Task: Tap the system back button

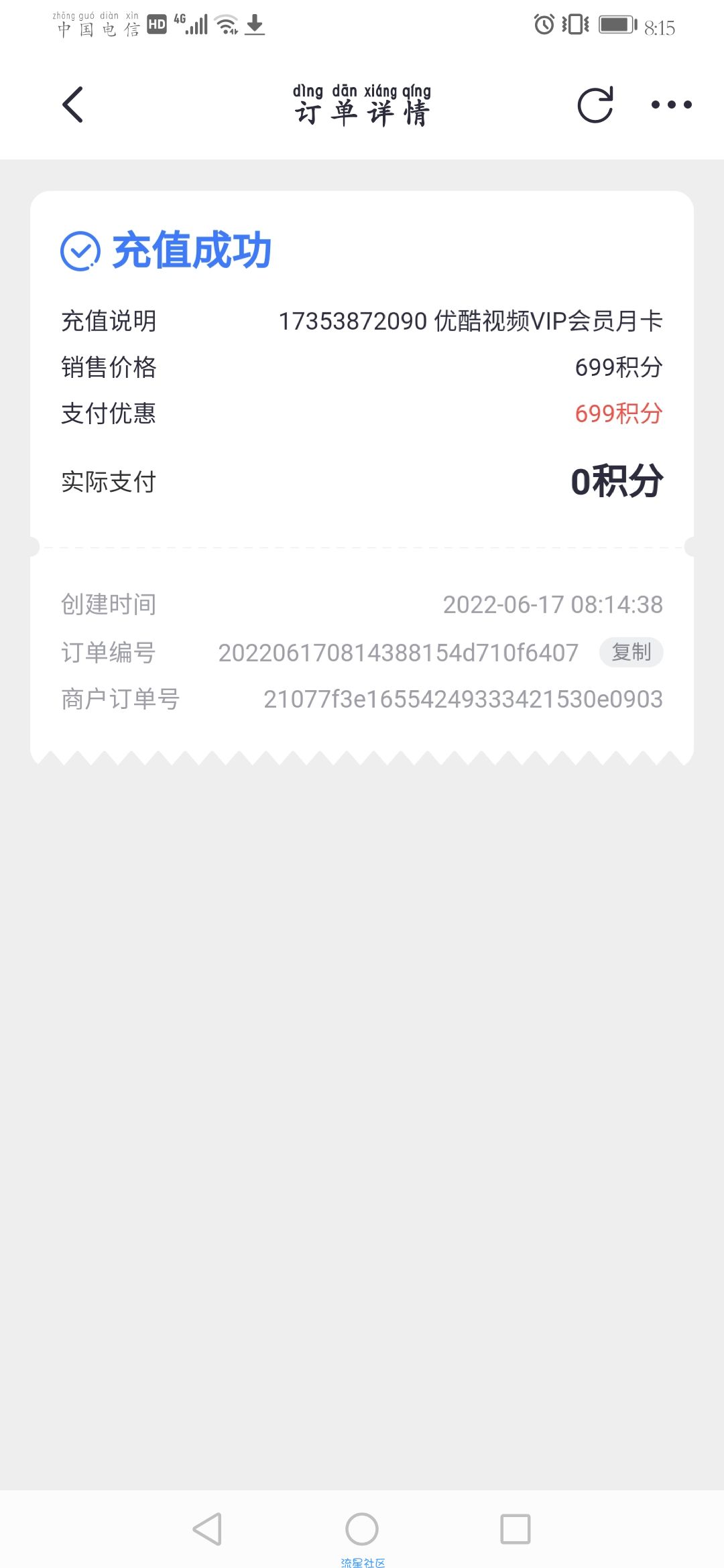Action: point(207,1529)
